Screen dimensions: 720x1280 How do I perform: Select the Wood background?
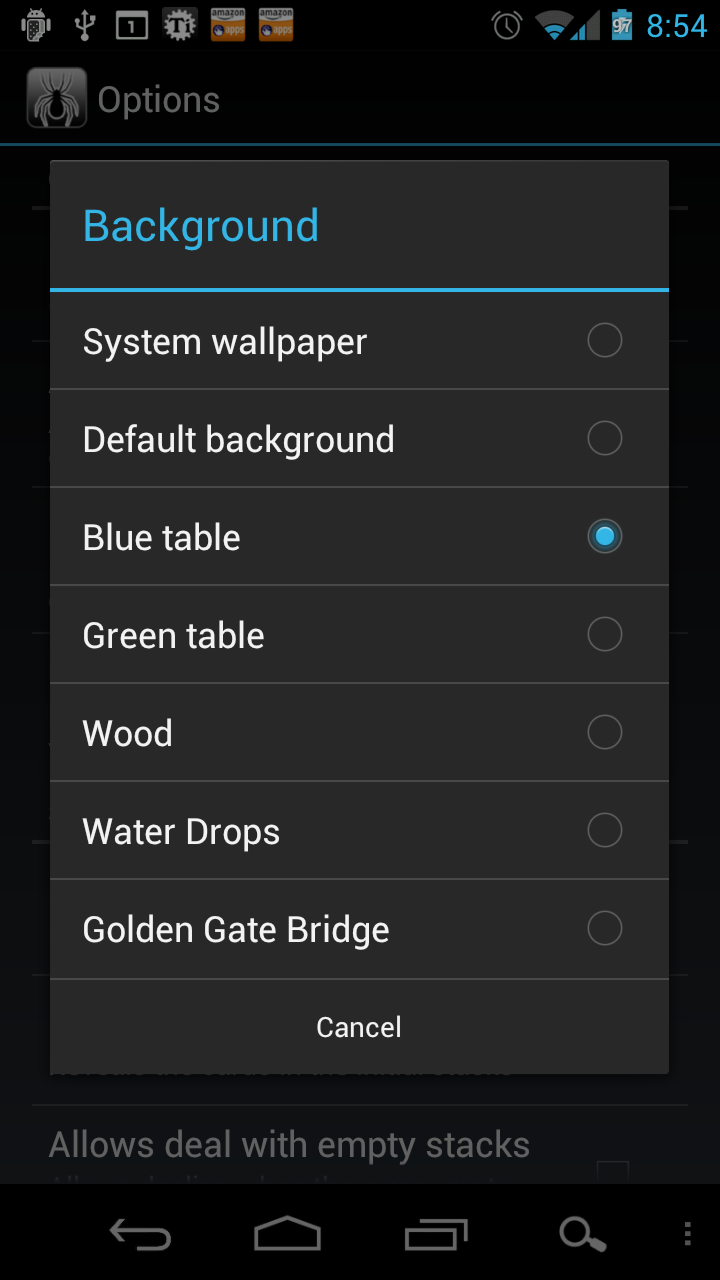pos(359,733)
